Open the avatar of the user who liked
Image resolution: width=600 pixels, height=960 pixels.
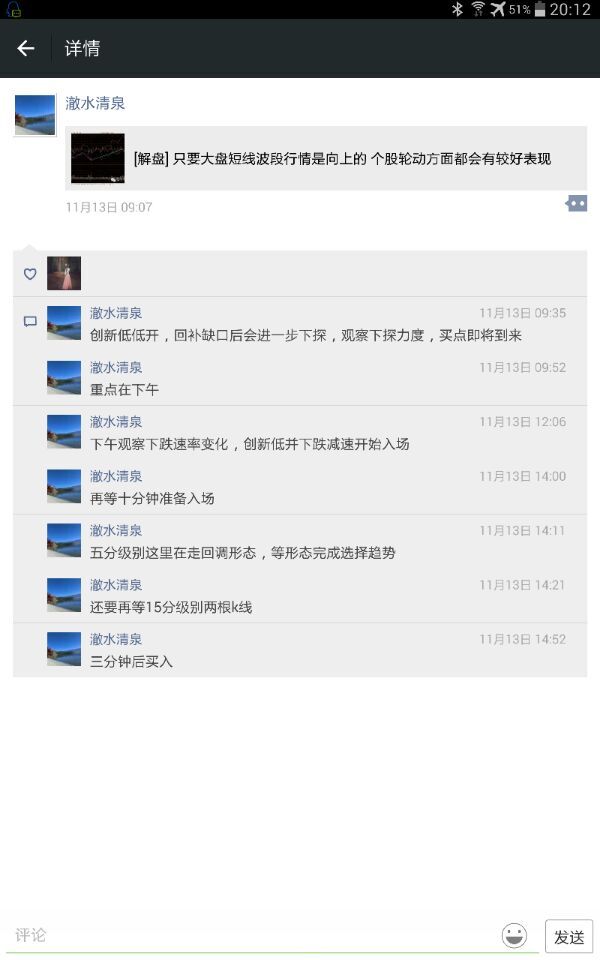point(64,273)
